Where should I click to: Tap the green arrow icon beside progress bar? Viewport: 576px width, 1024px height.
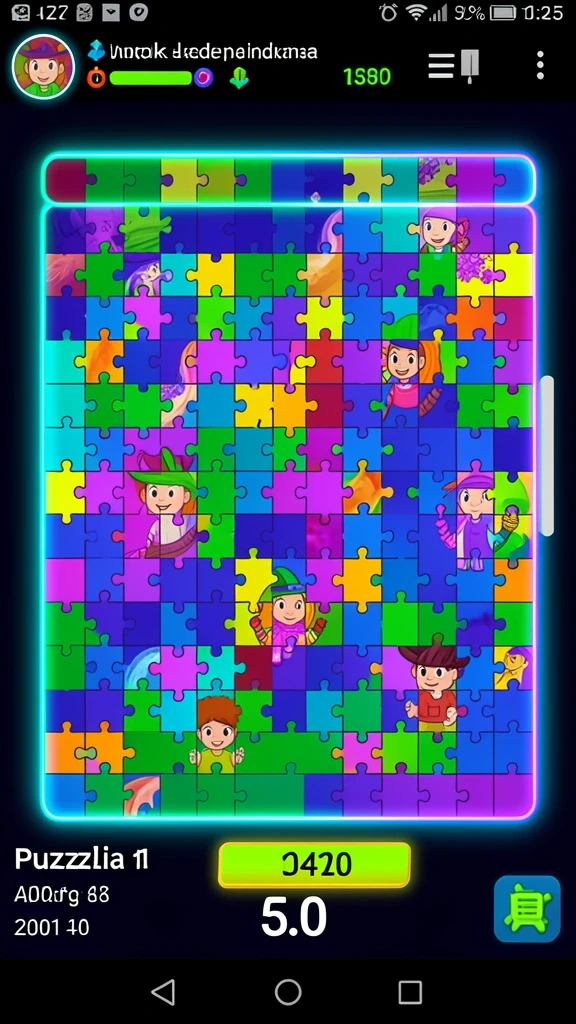[x=239, y=79]
